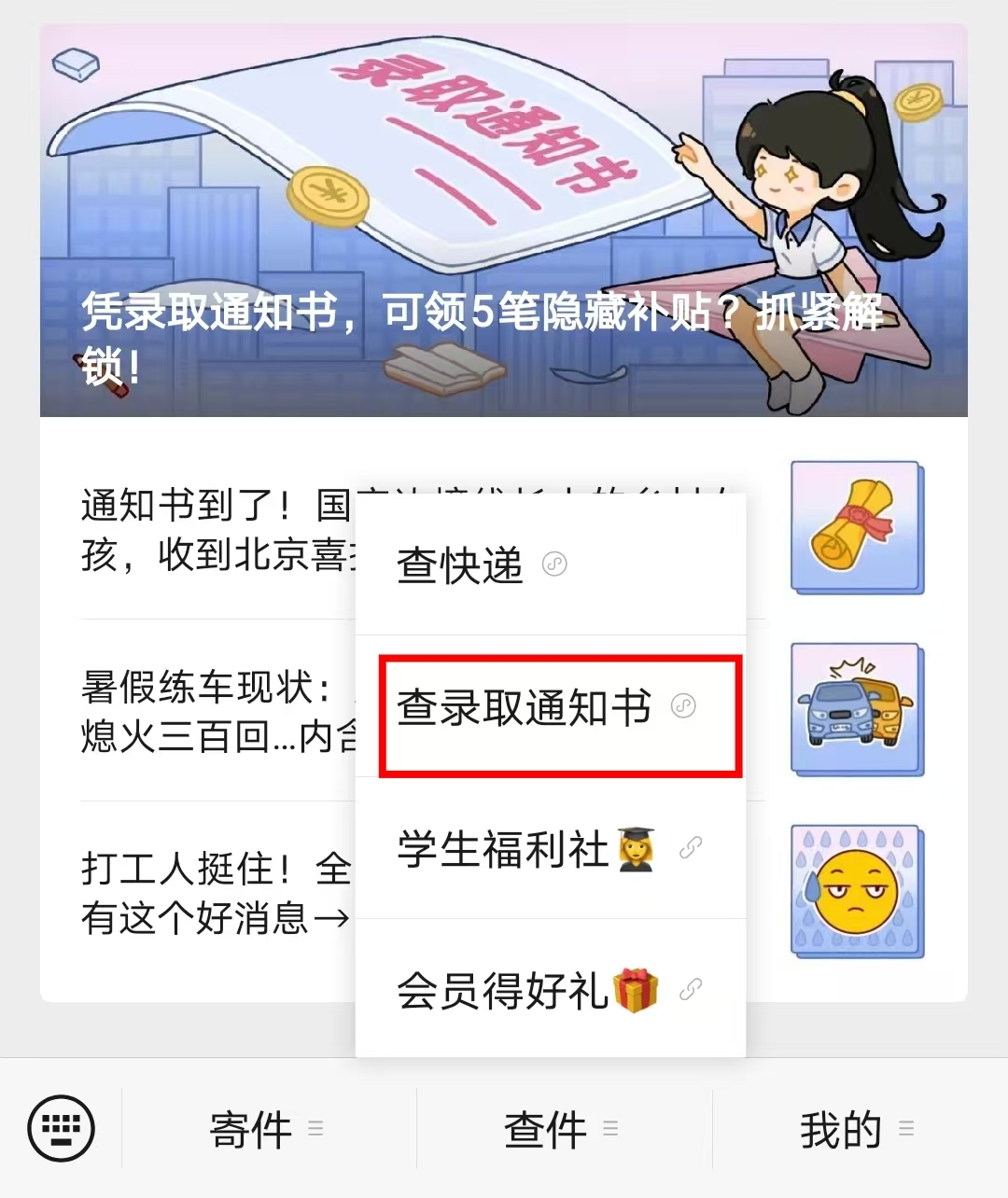1008x1198 pixels.
Task: Choose 会员得好礼 in the popup menu
Action: 551,989
